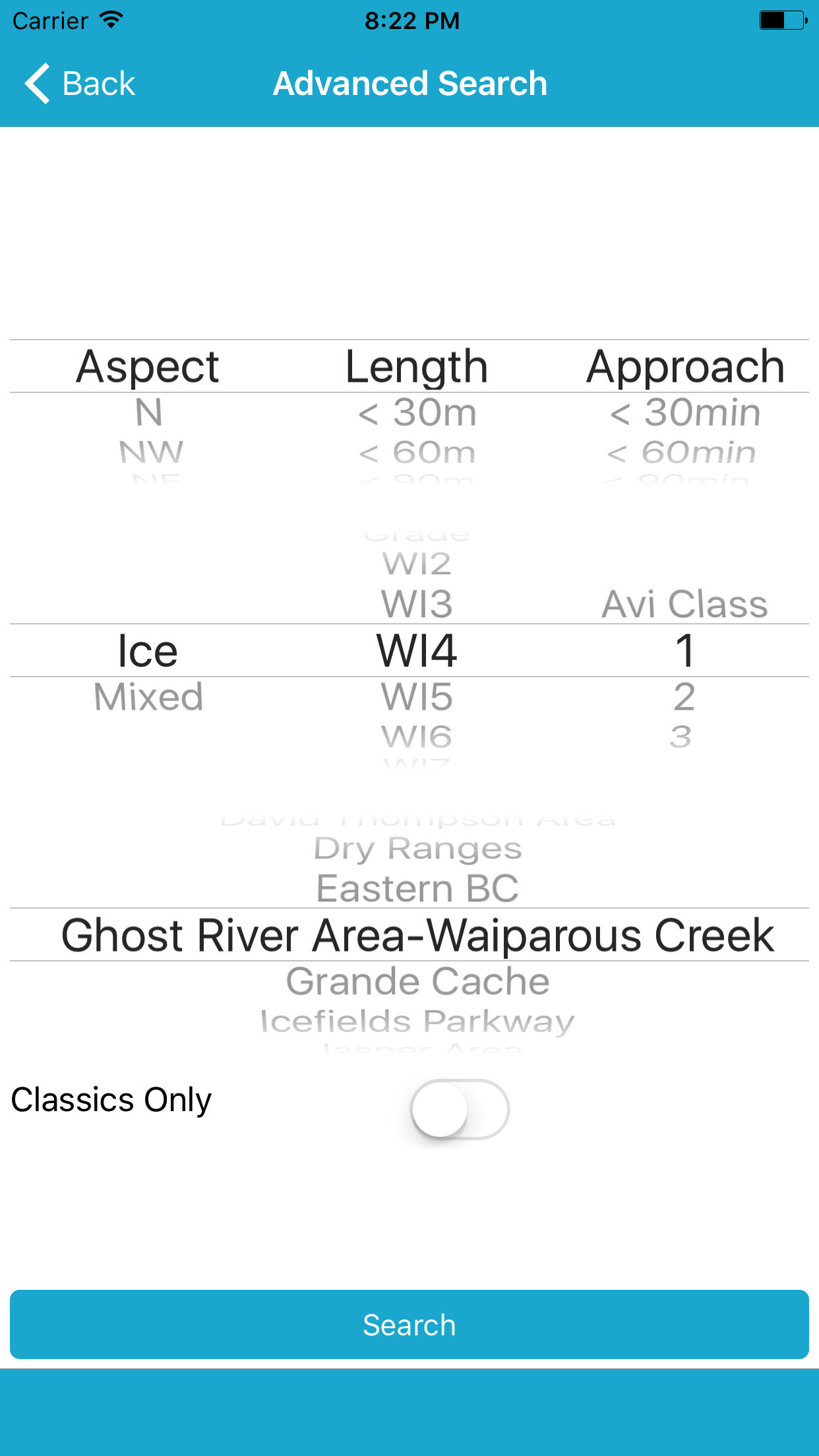Select Eastern BC area
819x1456 pixels.
tap(417, 888)
